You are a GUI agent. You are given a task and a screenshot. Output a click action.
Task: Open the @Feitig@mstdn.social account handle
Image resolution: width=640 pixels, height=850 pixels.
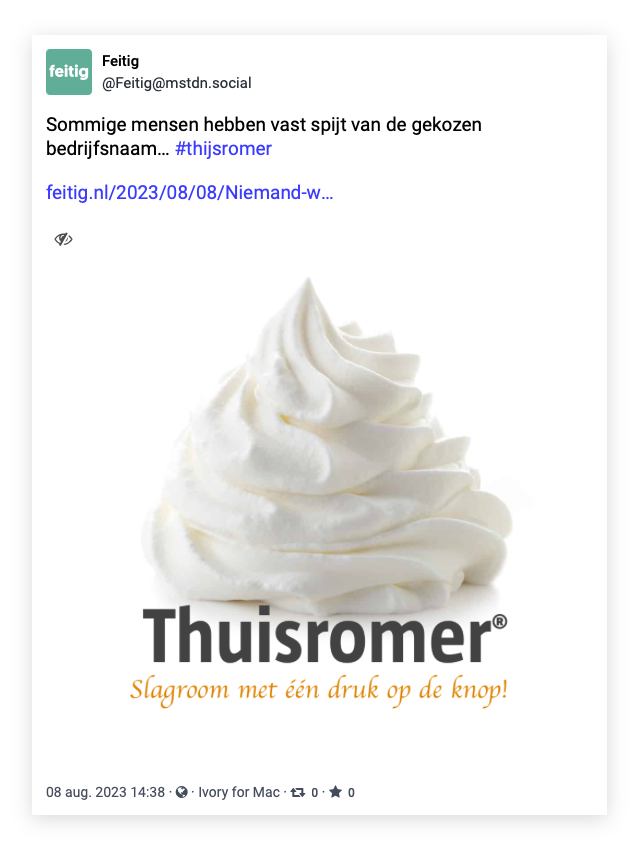point(176,83)
